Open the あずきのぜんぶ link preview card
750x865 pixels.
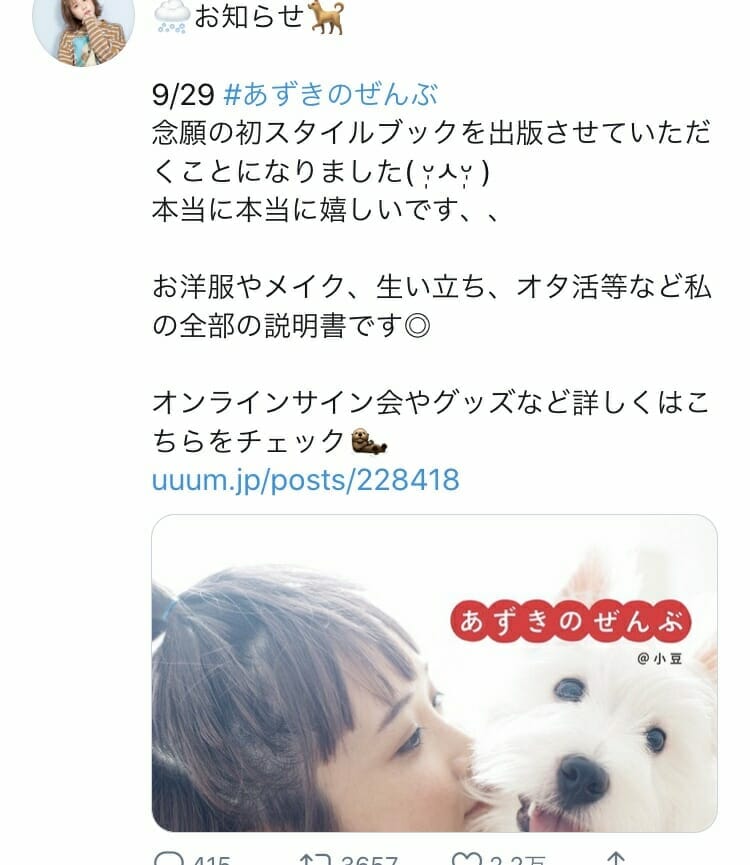(434, 672)
